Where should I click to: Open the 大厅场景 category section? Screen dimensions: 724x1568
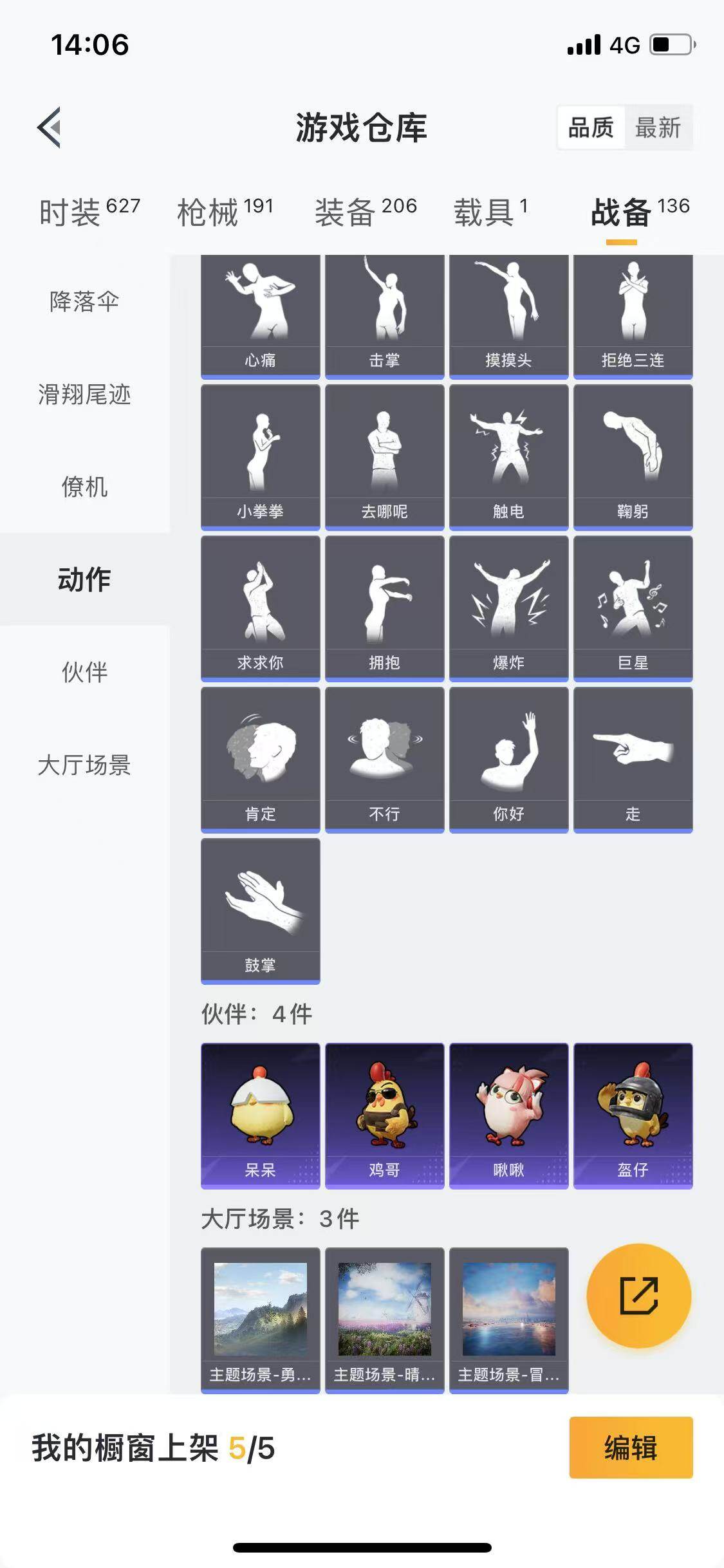coord(84,766)
